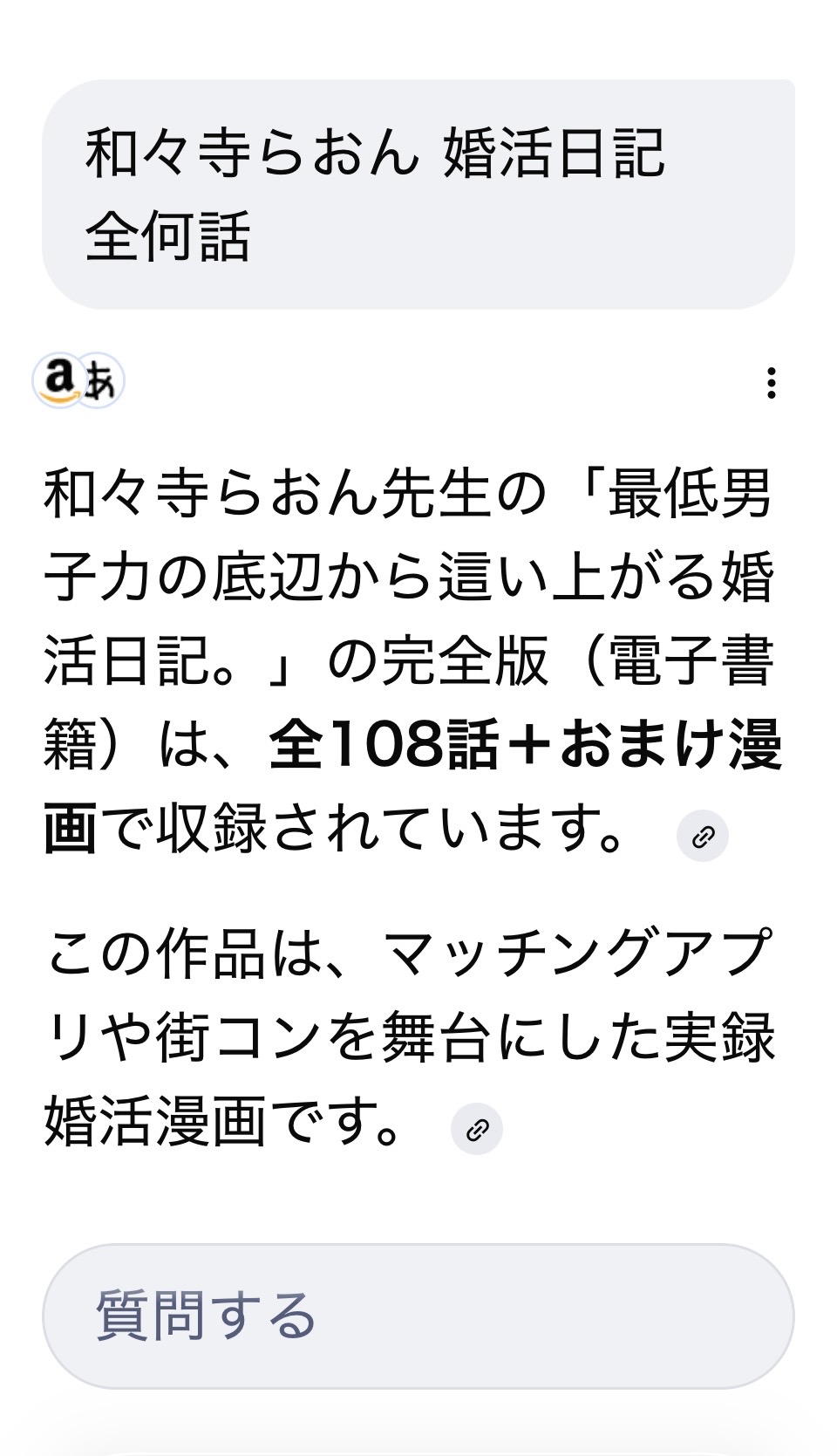Focus the 質問する input field
Viewport: 837px width, 1456px height.
coord(418,1316)
